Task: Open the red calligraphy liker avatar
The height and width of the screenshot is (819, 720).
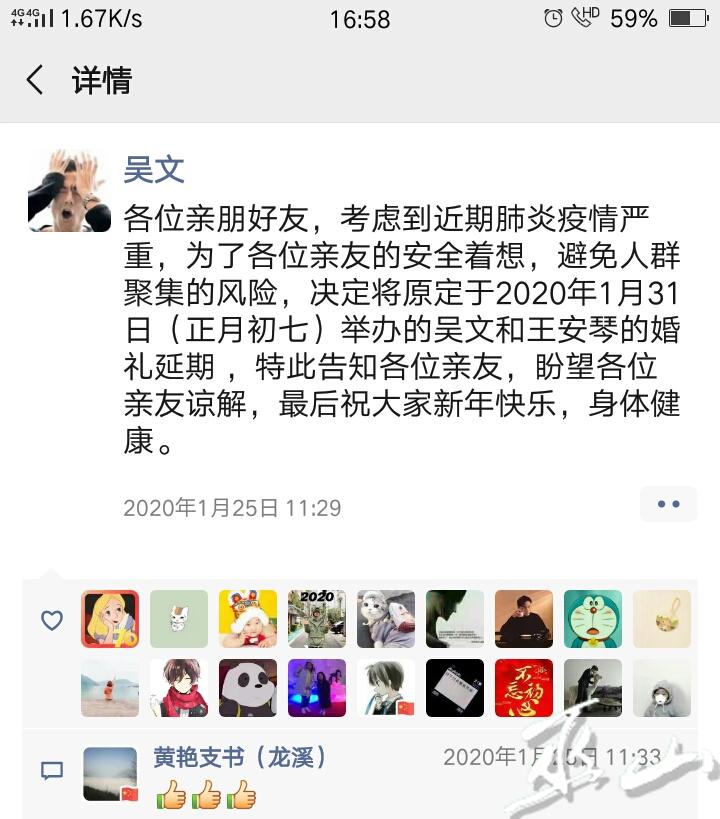Action: pos(523,688)
